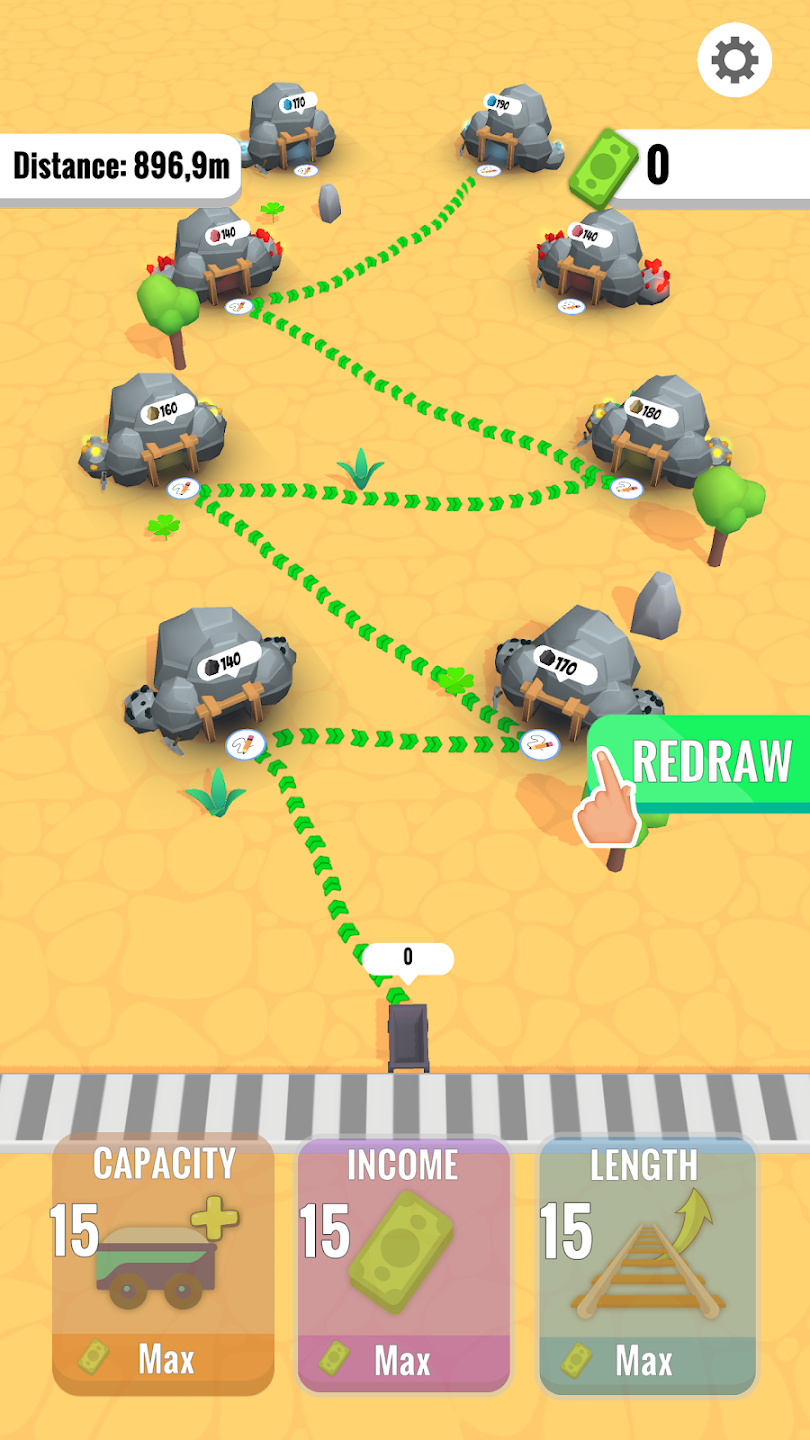Viewport: 810px width, 1440px height.
Task: Select the Capacity upgrade card
Action: click(163, 1265)
